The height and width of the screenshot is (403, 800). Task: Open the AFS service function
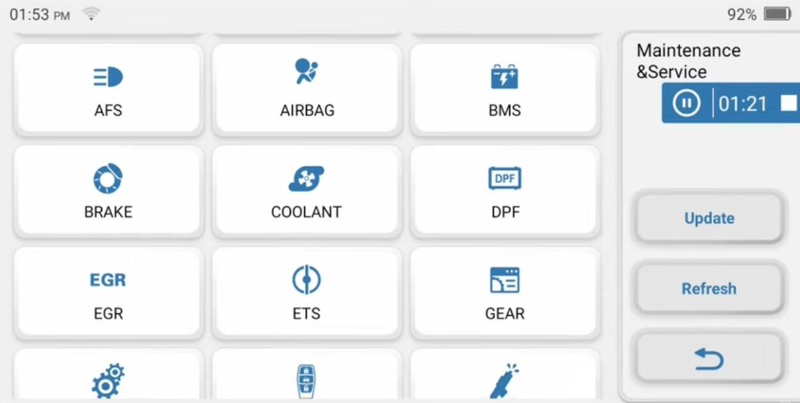pos(108,90)
